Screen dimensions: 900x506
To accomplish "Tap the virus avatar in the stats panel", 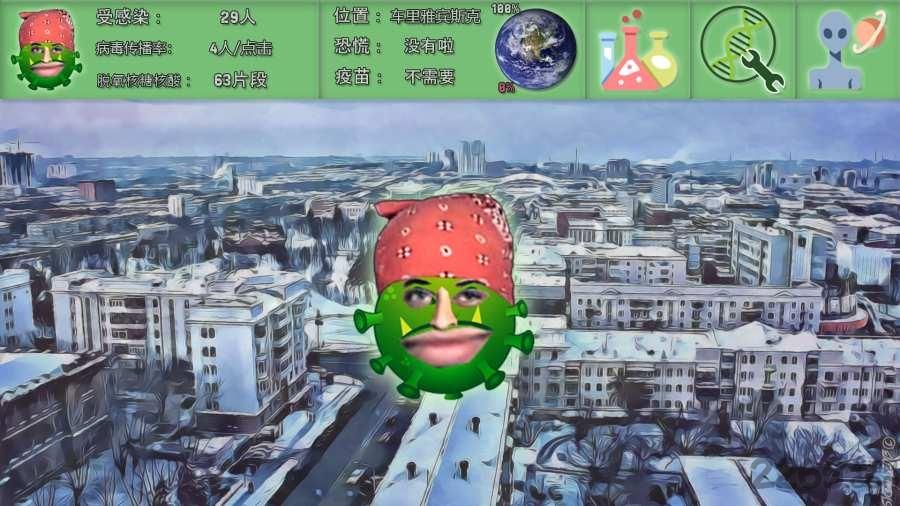I will pos(46,50).
